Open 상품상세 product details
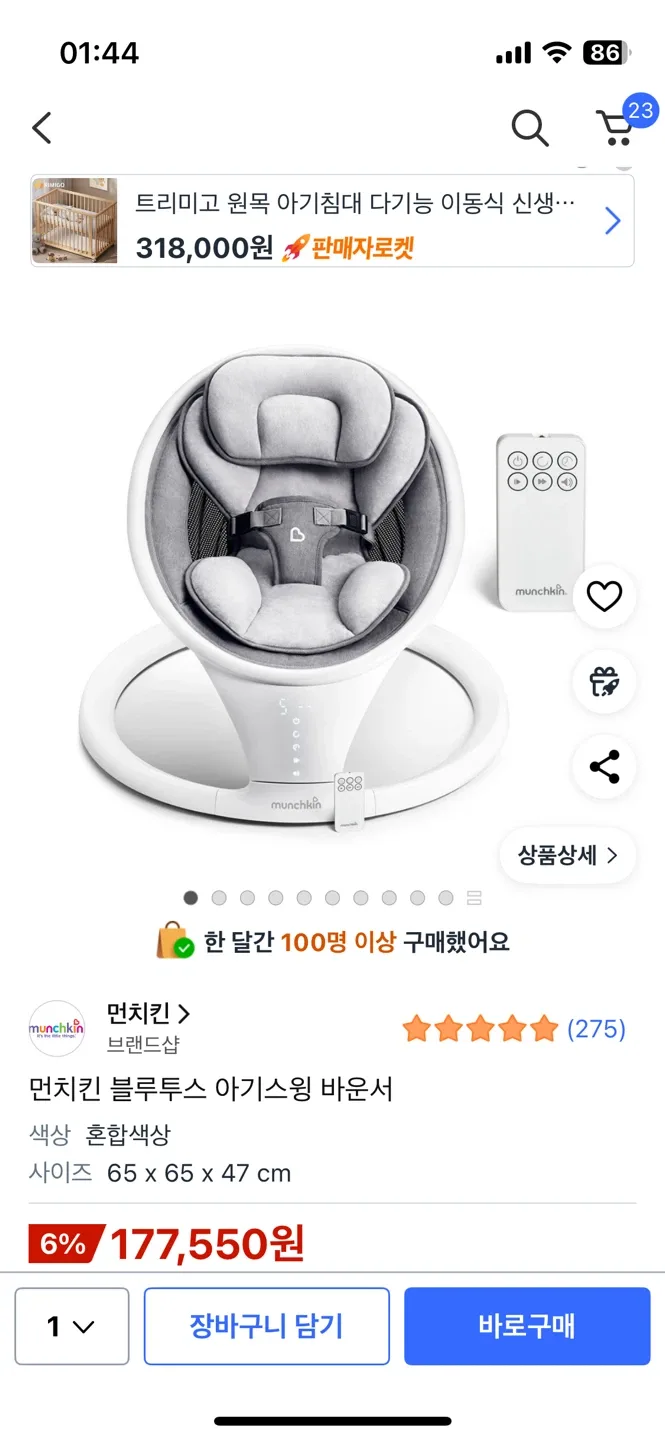 click(x=567, y=855)
